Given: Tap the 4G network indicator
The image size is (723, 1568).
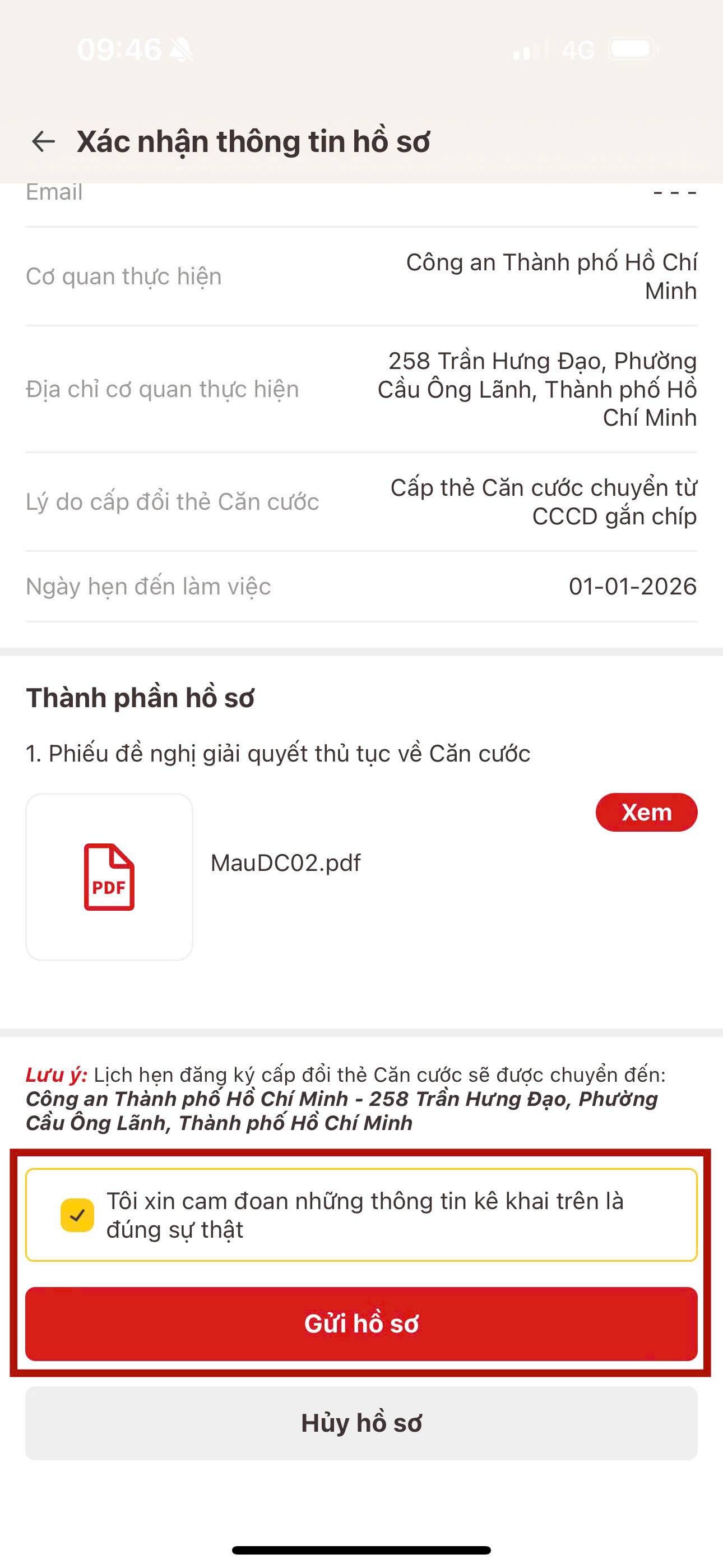Looking at the screenshot, I should [580, 51].
